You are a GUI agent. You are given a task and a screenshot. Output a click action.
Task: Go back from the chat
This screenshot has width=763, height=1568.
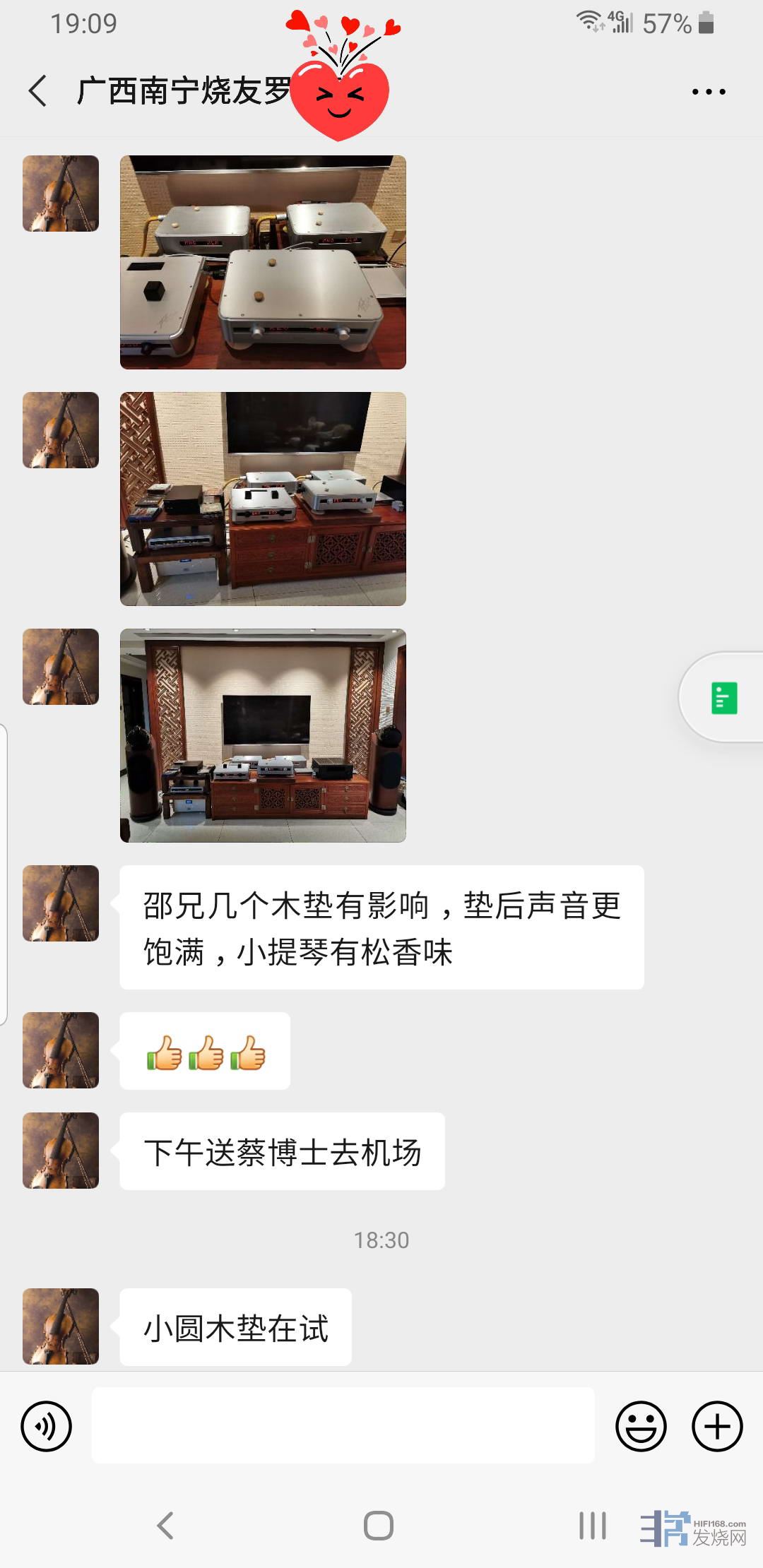38,91
